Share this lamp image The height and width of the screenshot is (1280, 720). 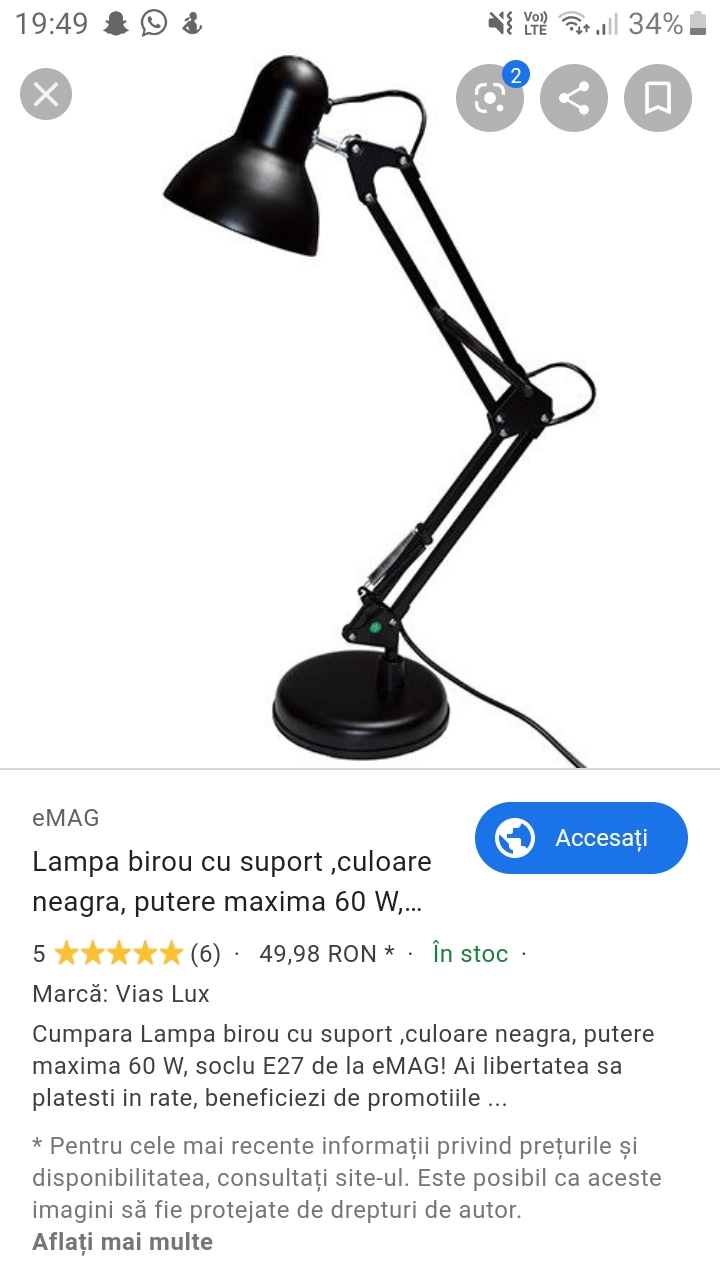pos(573,98)
